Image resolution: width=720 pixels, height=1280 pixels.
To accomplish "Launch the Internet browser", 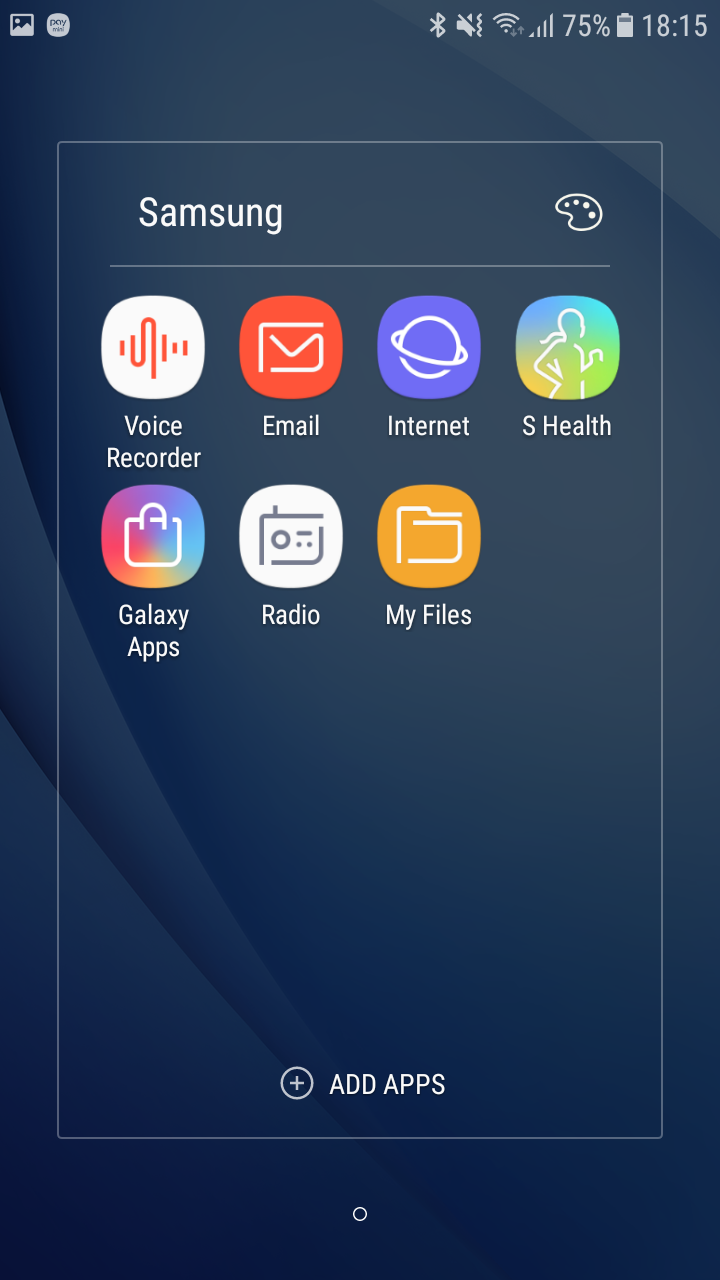I will [429, 348].
